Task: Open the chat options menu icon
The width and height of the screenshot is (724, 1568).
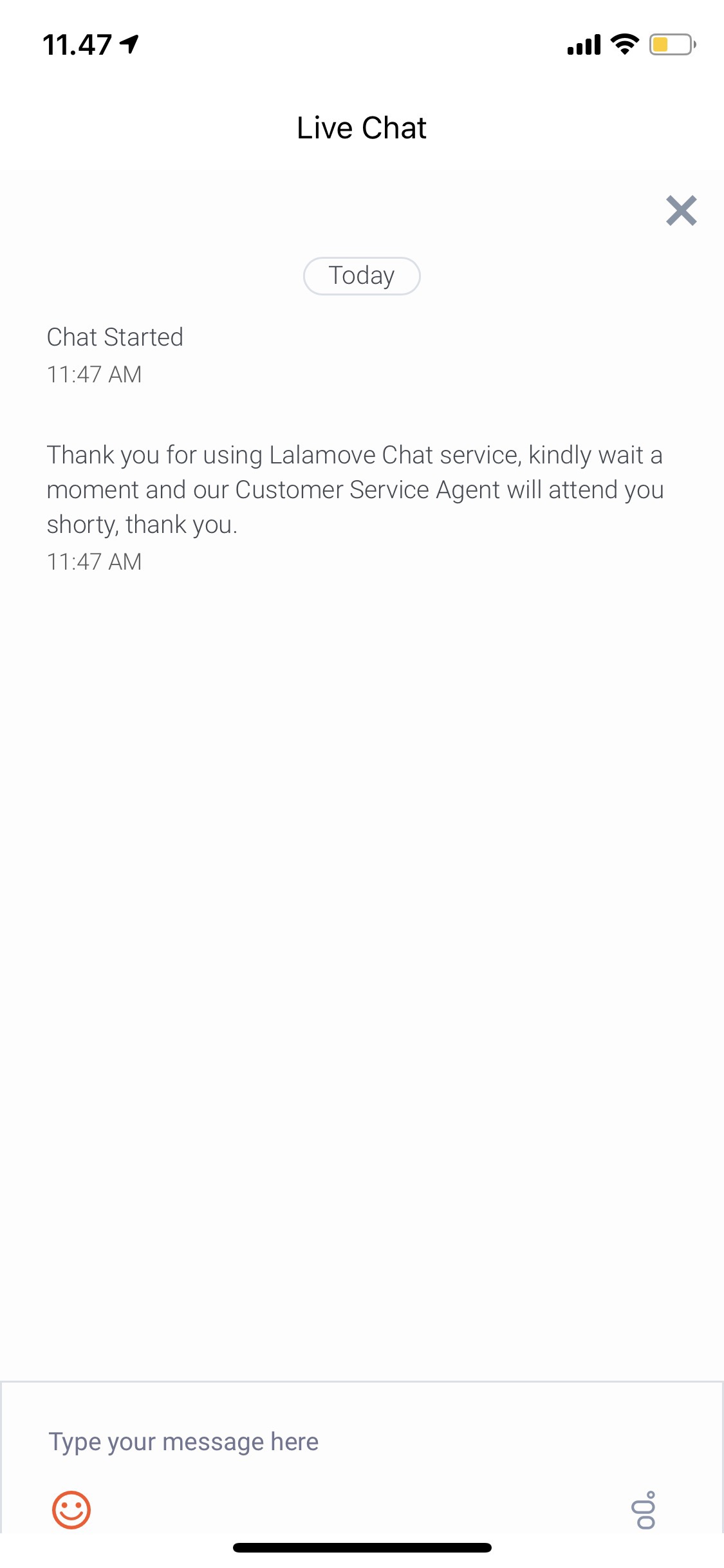Action: point(645,1509)
